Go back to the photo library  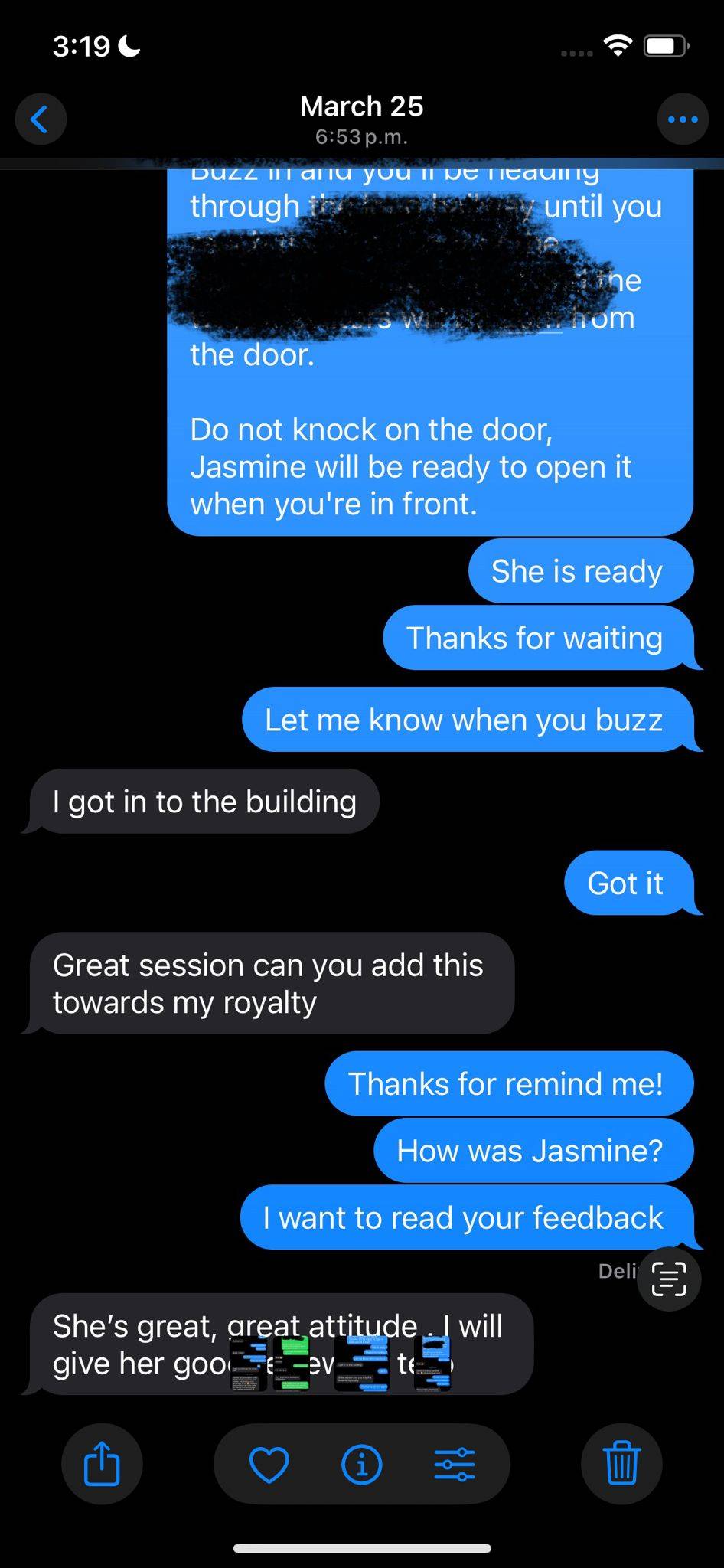[x=41, y=119]
